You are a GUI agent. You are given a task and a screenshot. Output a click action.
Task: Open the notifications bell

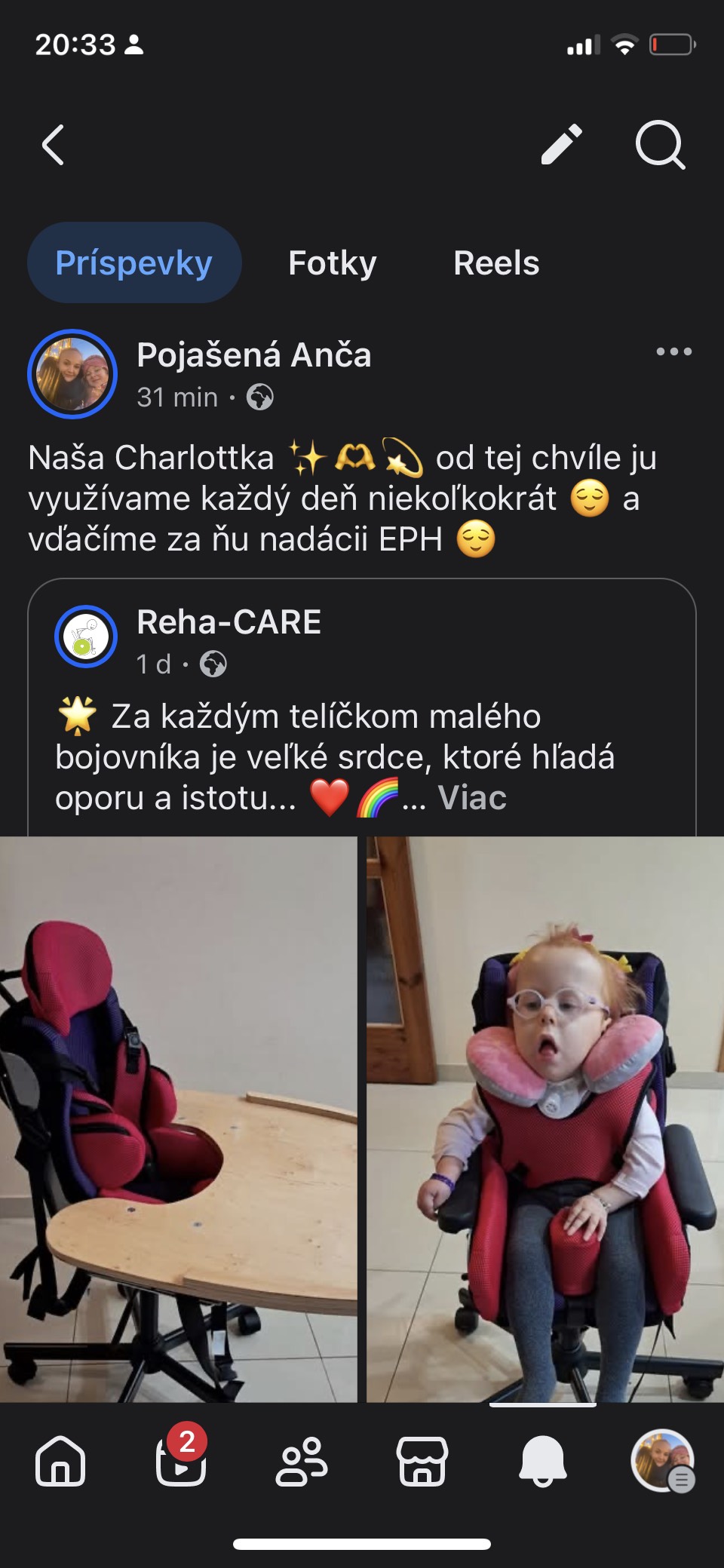click(x=543, y=1462)
